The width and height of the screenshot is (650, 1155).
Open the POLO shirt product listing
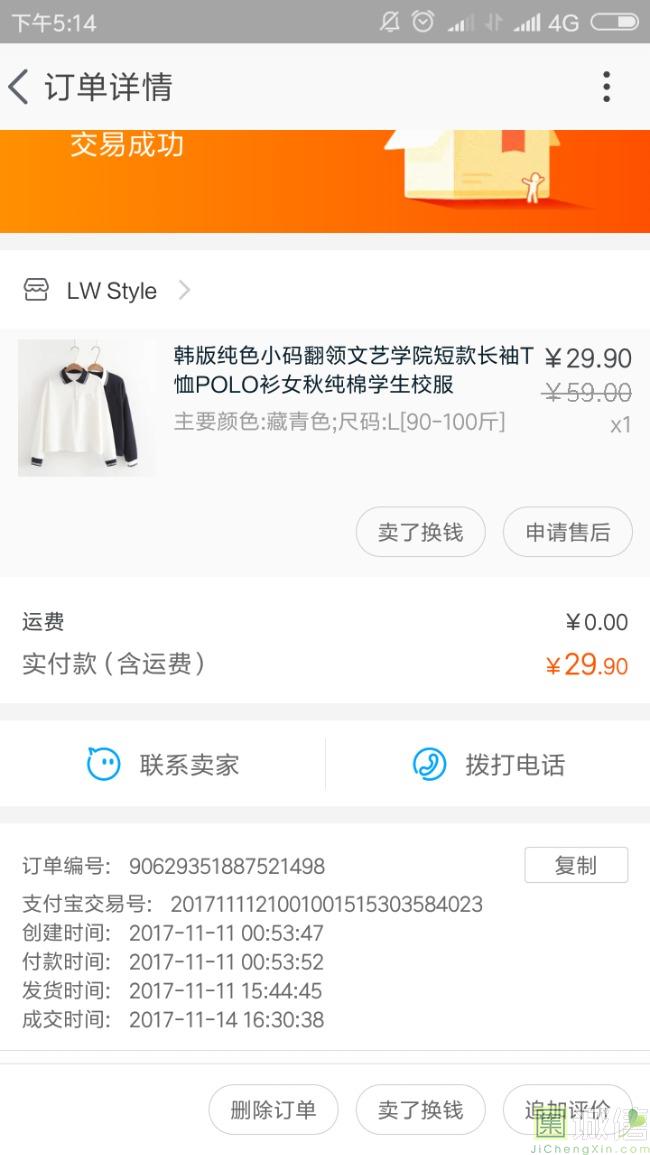point(353,371)
